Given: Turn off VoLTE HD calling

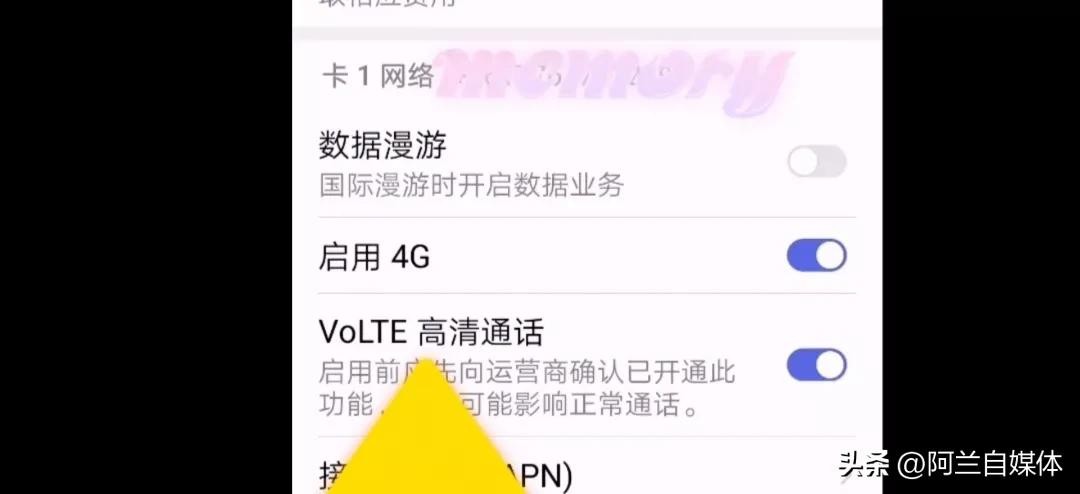Looking at the screenshot, I should pyautogui.click(x=816, y=365).
